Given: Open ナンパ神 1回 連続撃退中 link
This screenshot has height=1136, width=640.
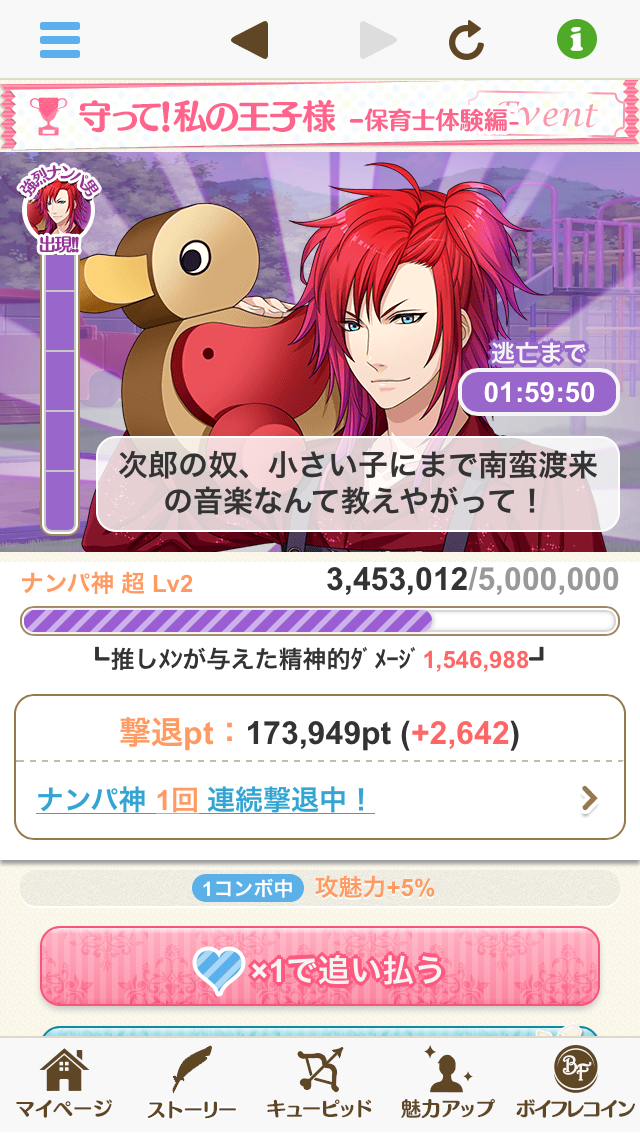Looking at the screenshot, I should pos(205,798).
